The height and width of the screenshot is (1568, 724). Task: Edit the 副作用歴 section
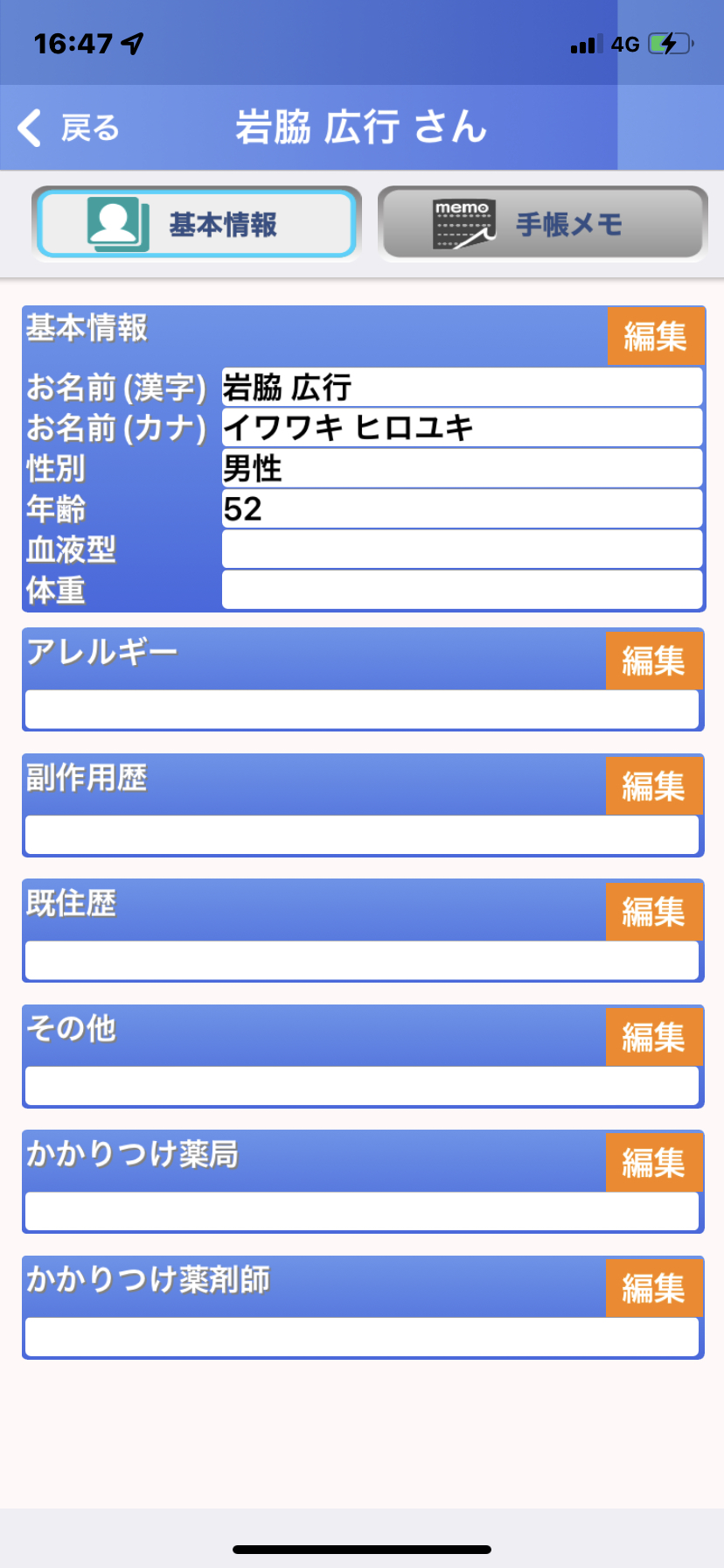(654, 786)
